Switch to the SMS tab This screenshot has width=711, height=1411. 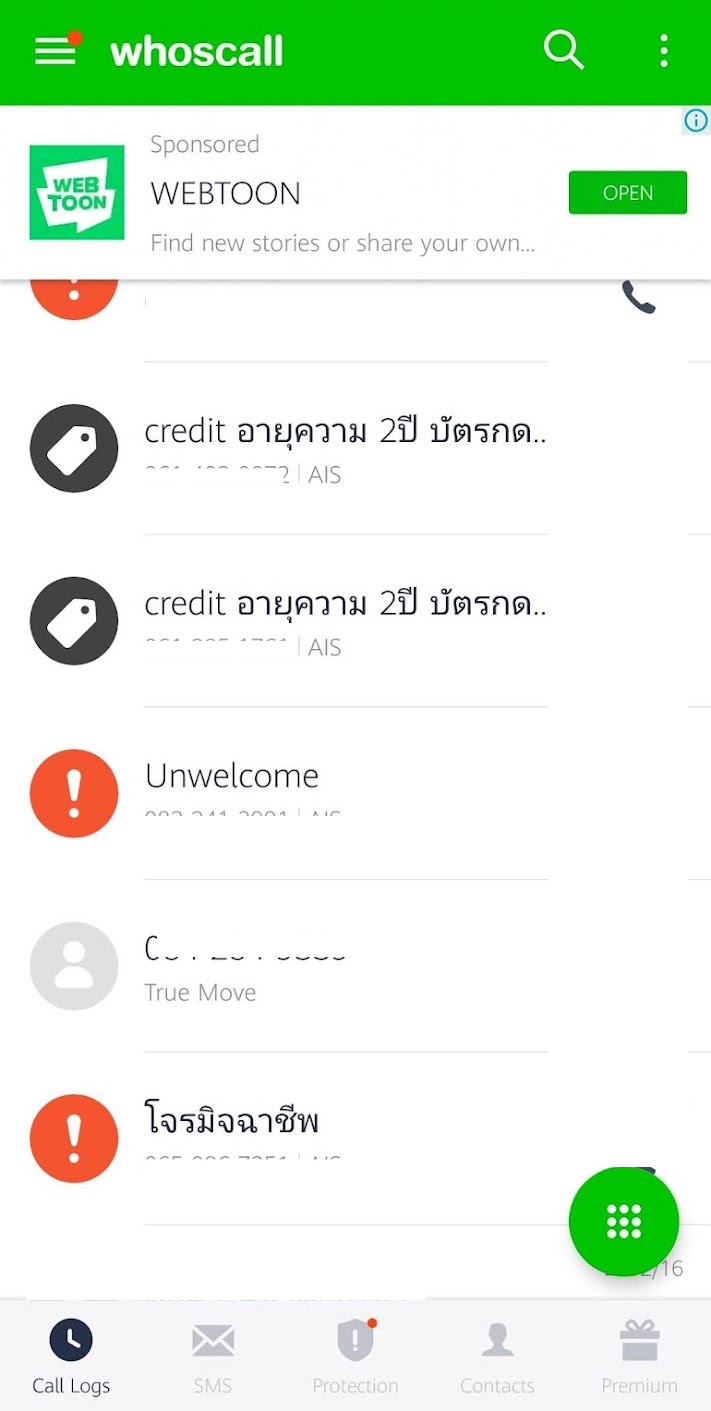pos(213,1357)
